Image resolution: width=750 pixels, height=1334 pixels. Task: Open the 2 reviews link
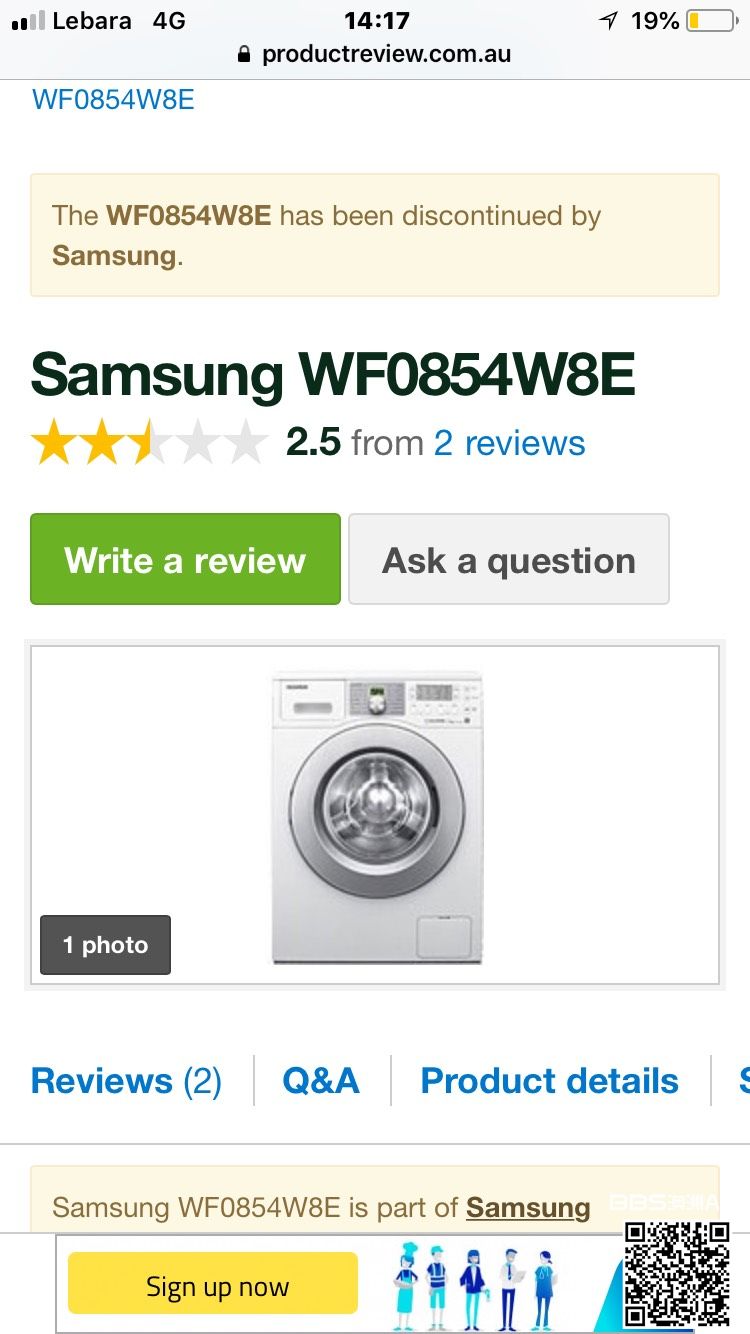pos(509,442)
